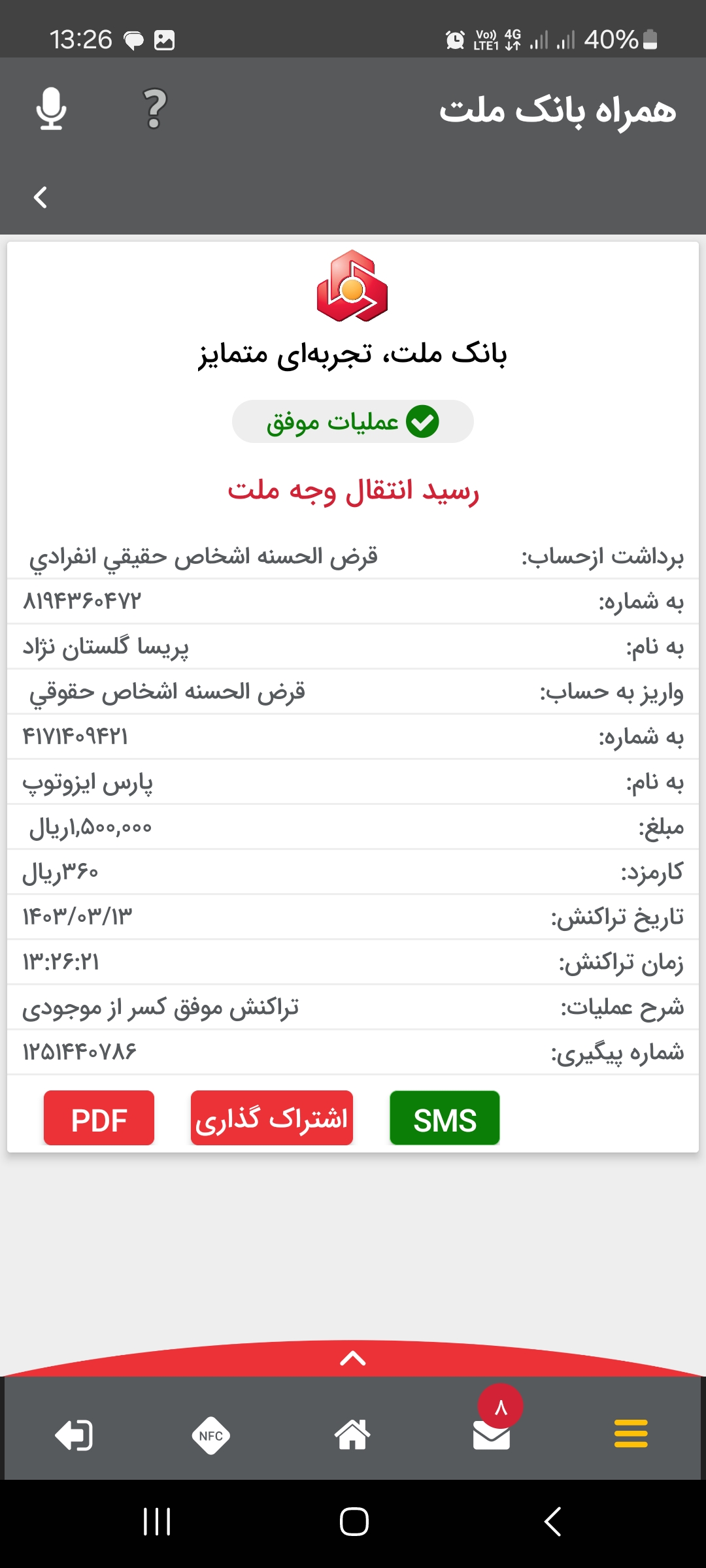Tap the battery indicator in status bar
The image size is (706, 1568).
[649, 41]
